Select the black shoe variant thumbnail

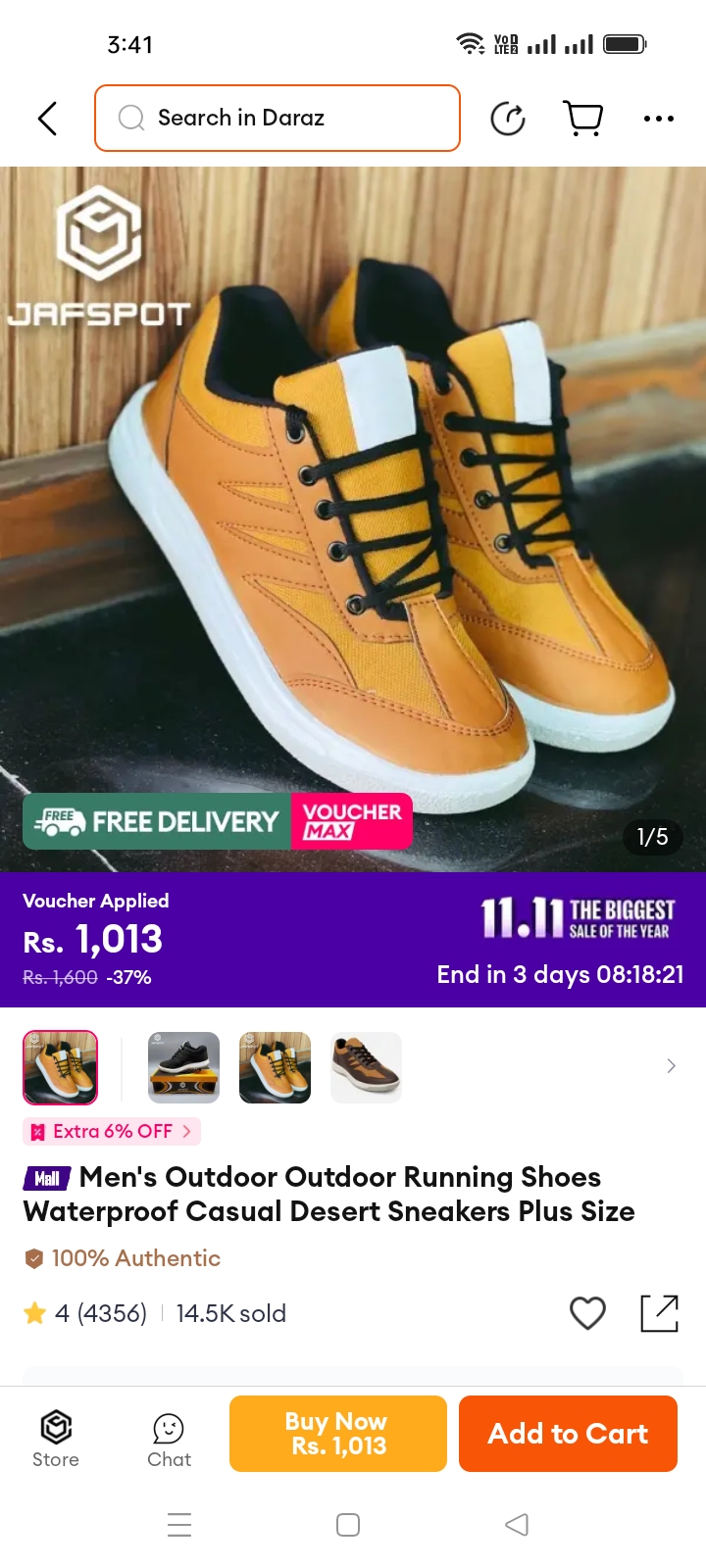tap(183, 1067)
